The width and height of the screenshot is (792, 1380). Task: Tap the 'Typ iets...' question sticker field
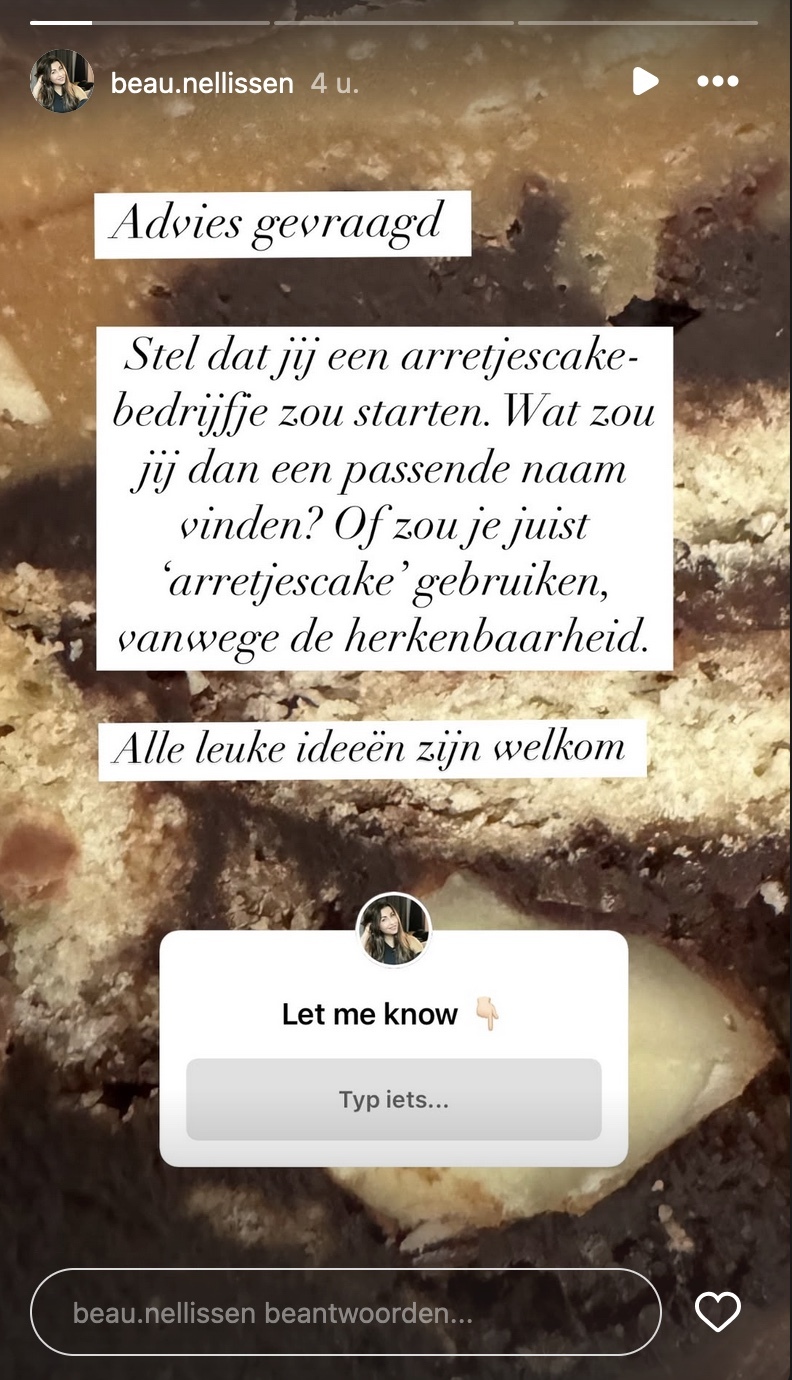(394, 1100)
